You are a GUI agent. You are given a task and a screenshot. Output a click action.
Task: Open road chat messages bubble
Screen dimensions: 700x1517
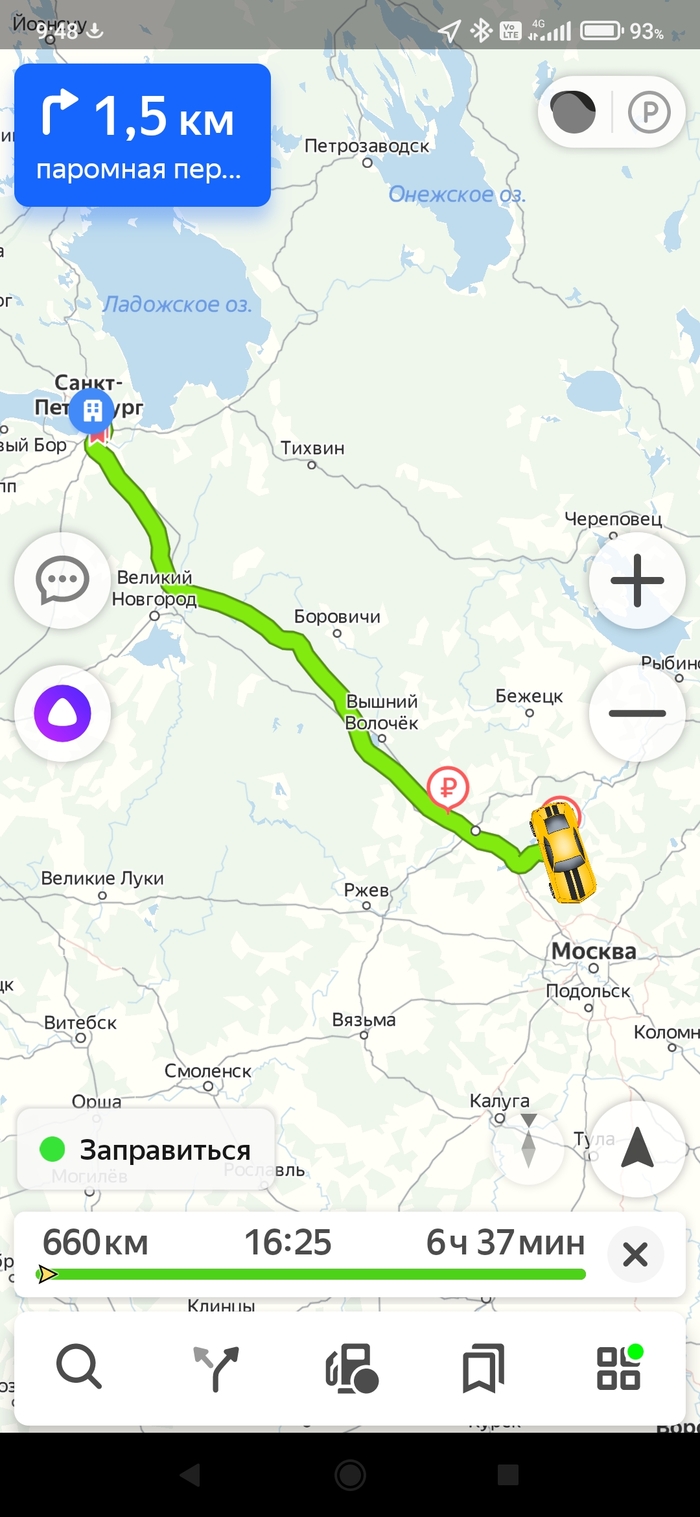click(x=62, y=580)
